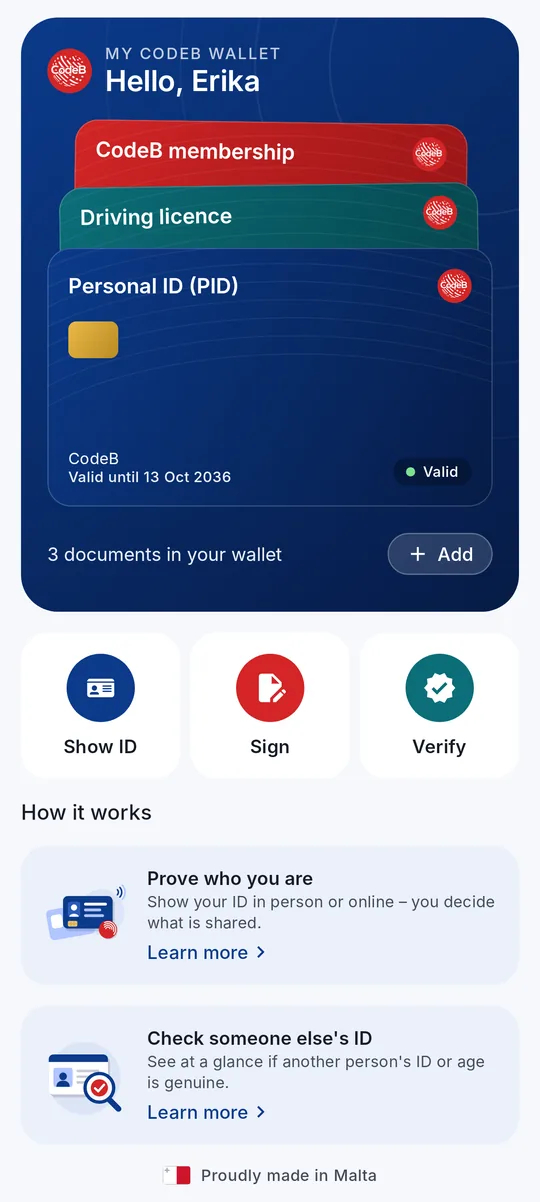Viewport: 540px width, 1202px height.
Task: Open the Driving licence card
Action: [268, 216]
